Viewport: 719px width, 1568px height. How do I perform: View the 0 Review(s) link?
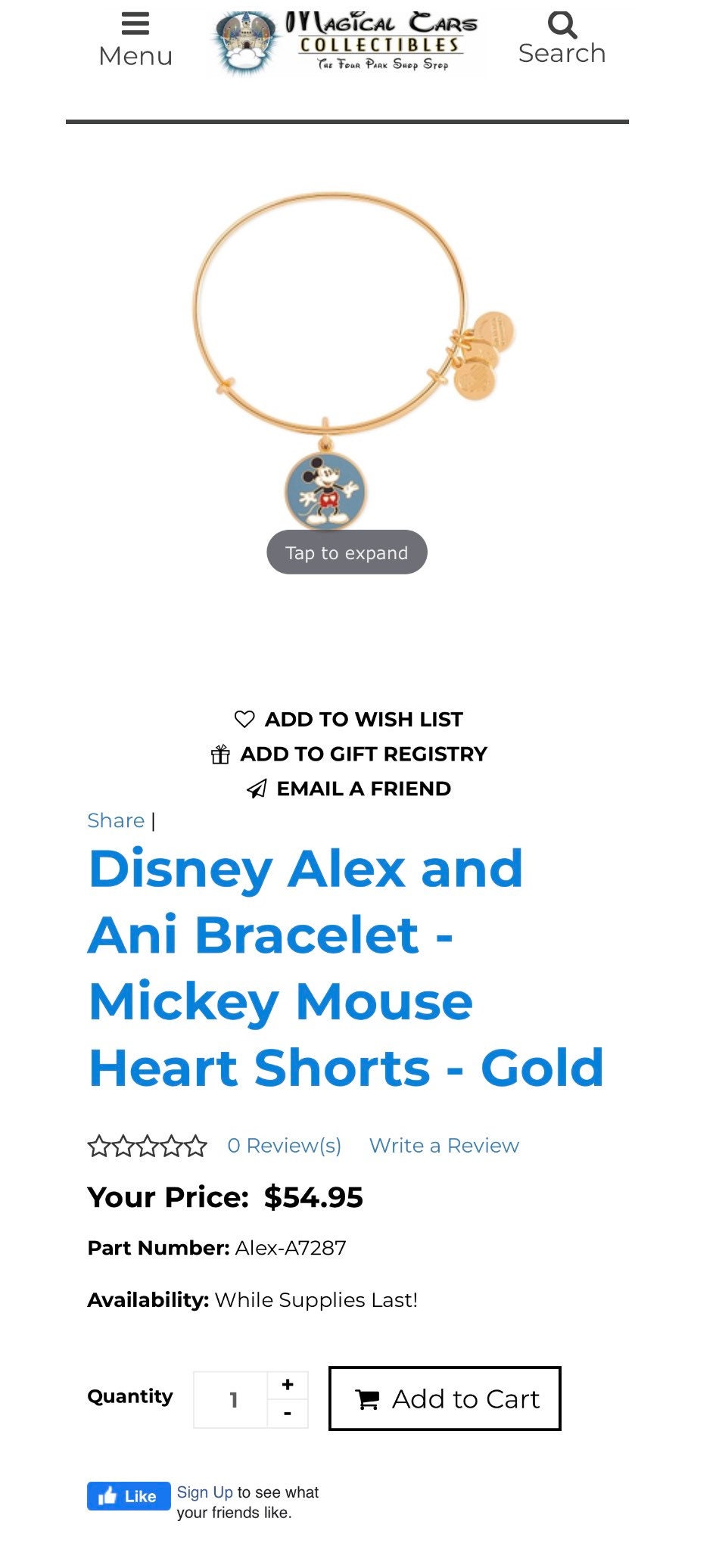point(284,1146)
